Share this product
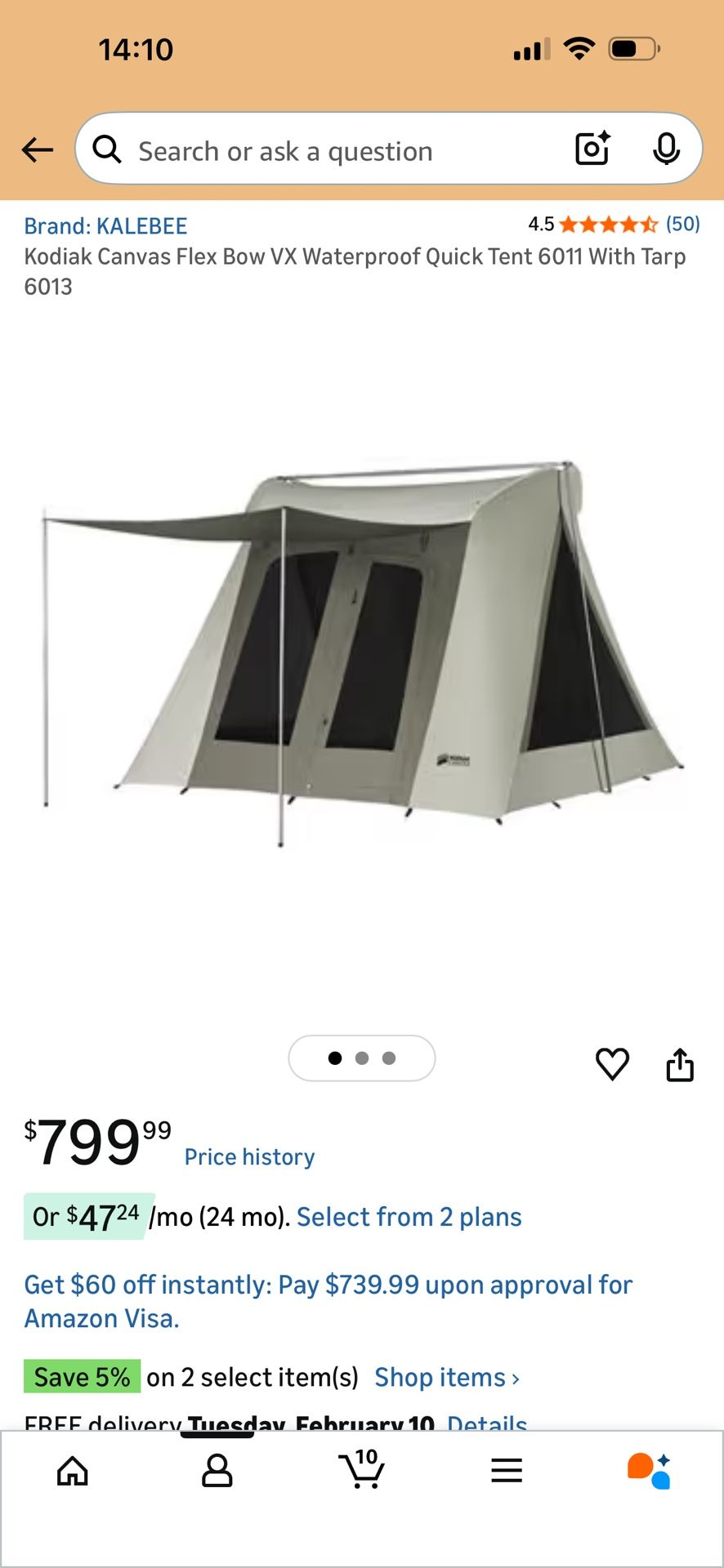Screen dimensions: 724x1568 (679, 1064)
